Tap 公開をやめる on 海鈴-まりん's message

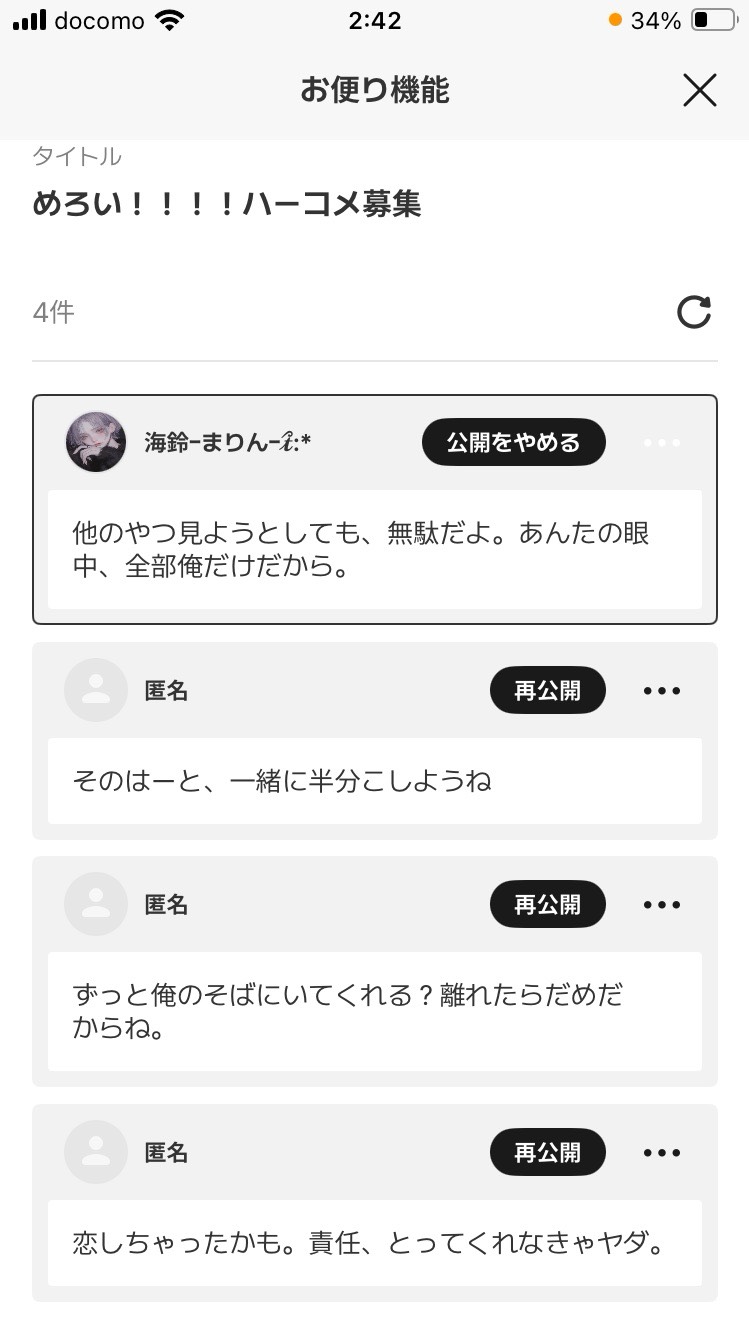coord(513,442)
